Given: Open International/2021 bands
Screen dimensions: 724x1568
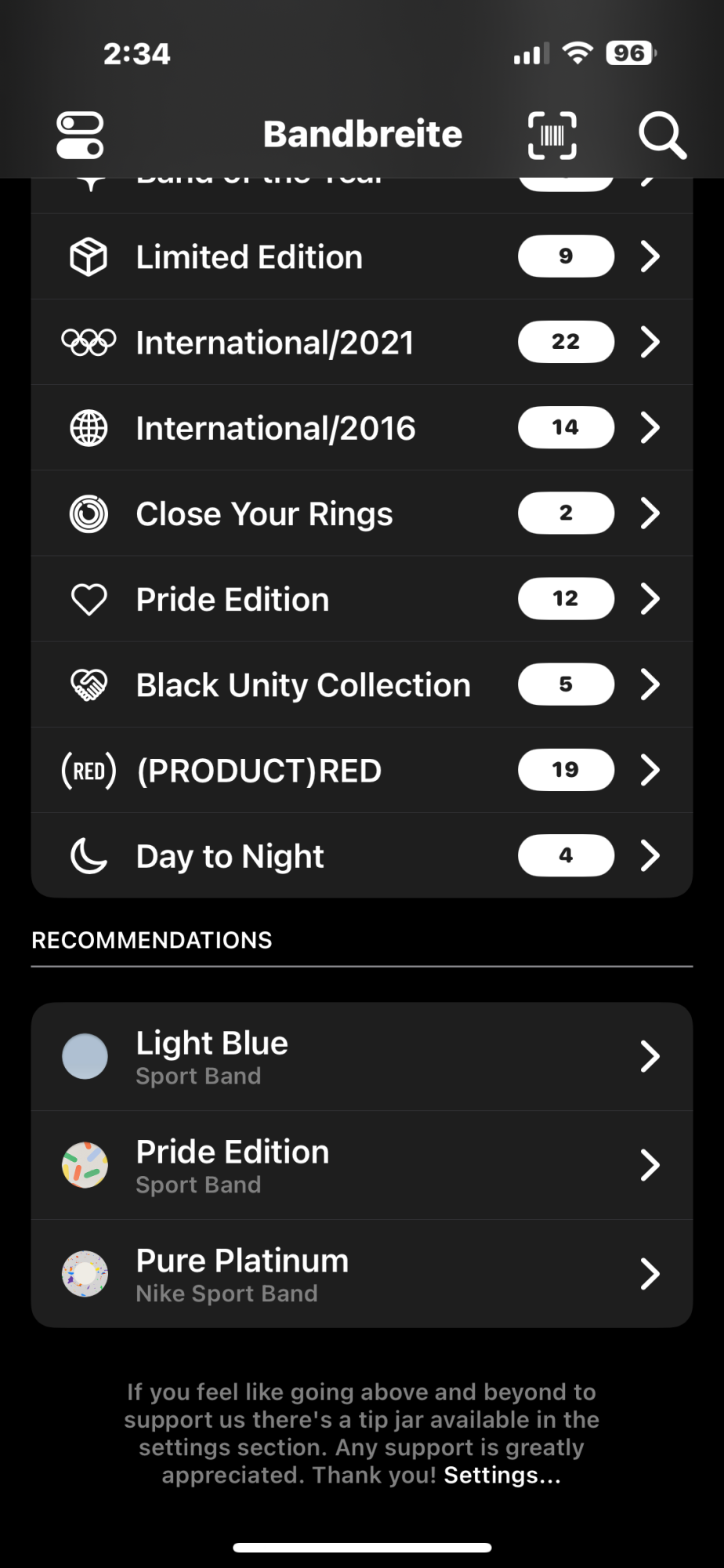Looking at the screenshot, I should coord(361,343).
